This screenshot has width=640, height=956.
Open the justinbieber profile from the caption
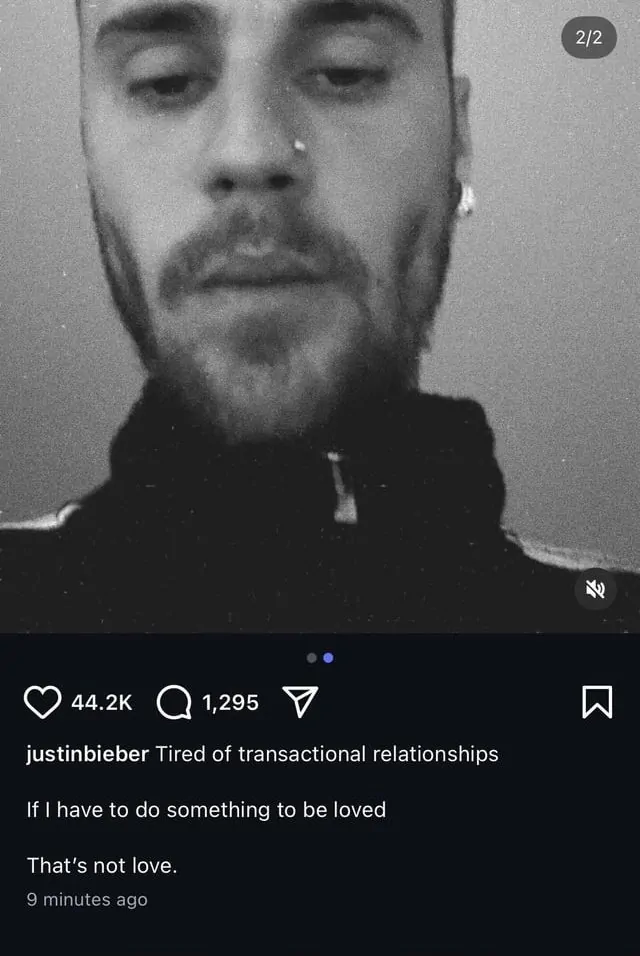[88, 754]
